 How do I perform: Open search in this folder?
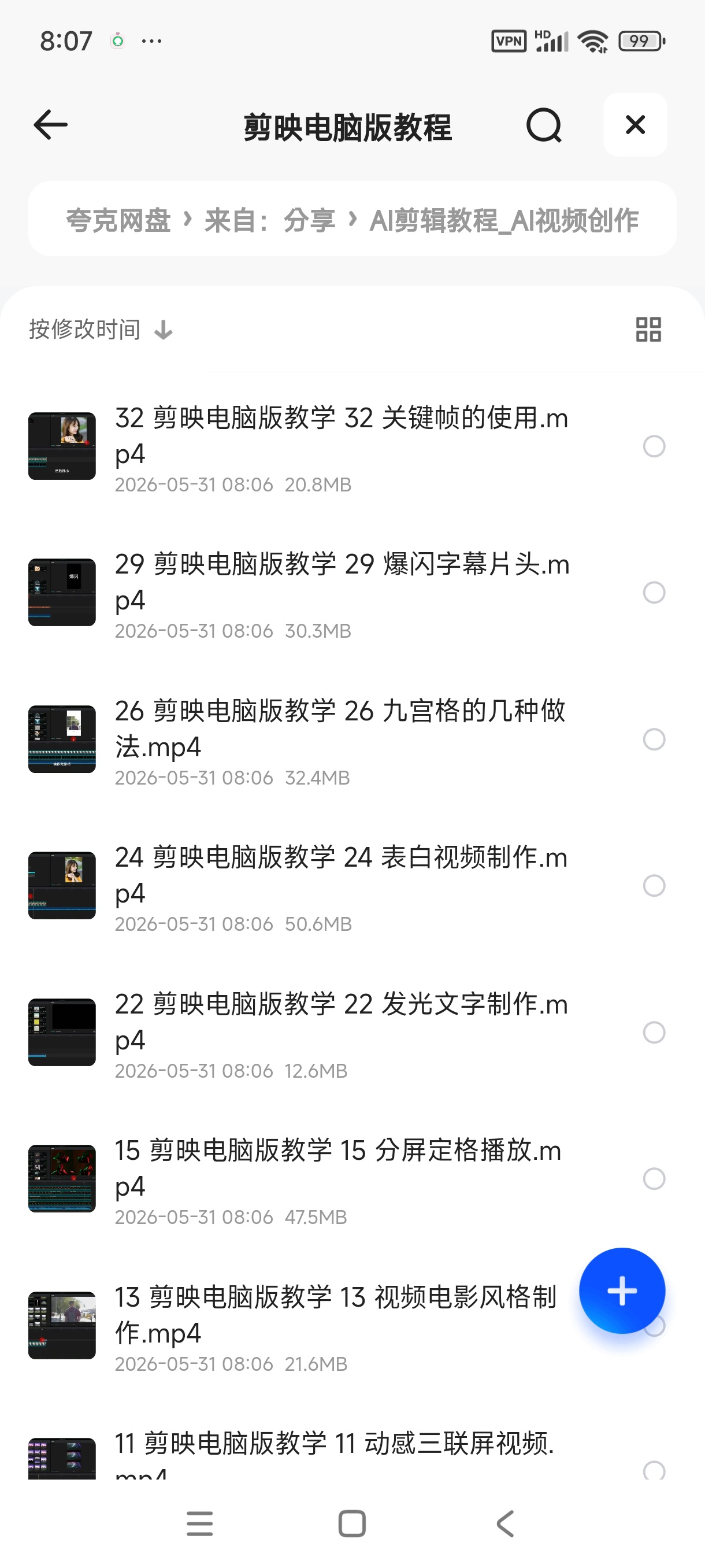(544, 125)
